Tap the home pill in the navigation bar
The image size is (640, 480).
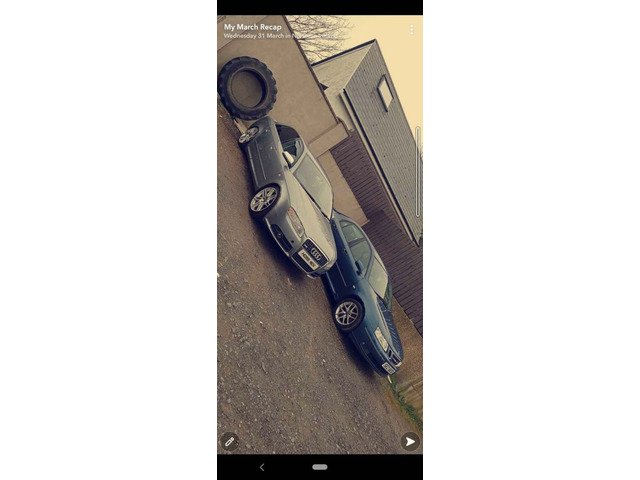pos(320,467)
